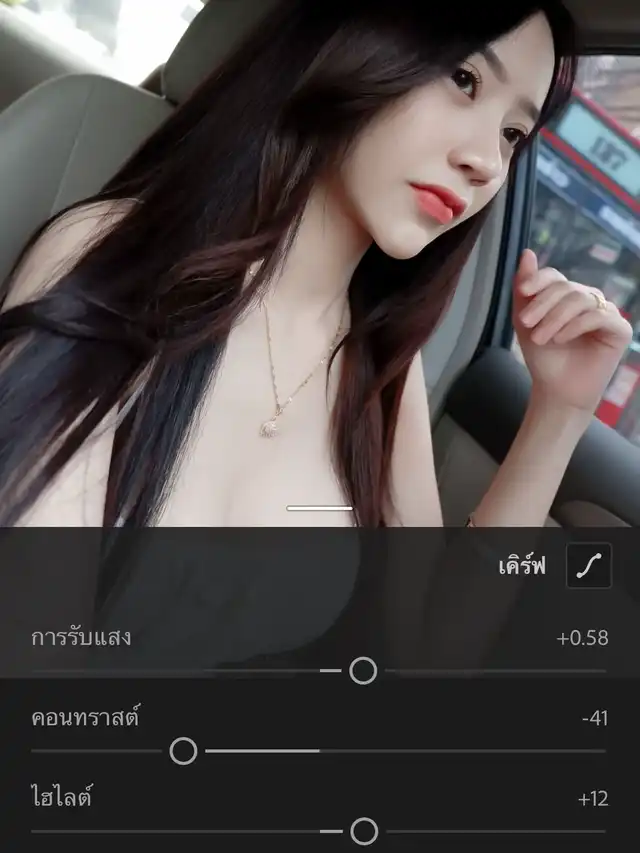Tap the contrast (คอนทราสต์) slider handle
The height and width of the screenshot is (853, 640).
tap(183, 750)
